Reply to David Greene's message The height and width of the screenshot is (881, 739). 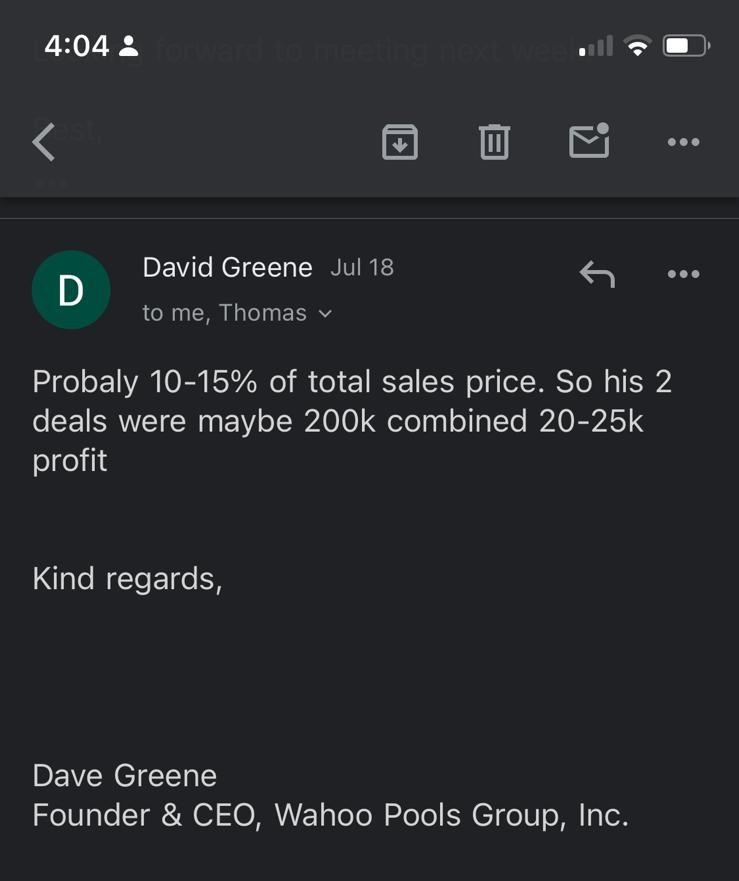point(597,273)
